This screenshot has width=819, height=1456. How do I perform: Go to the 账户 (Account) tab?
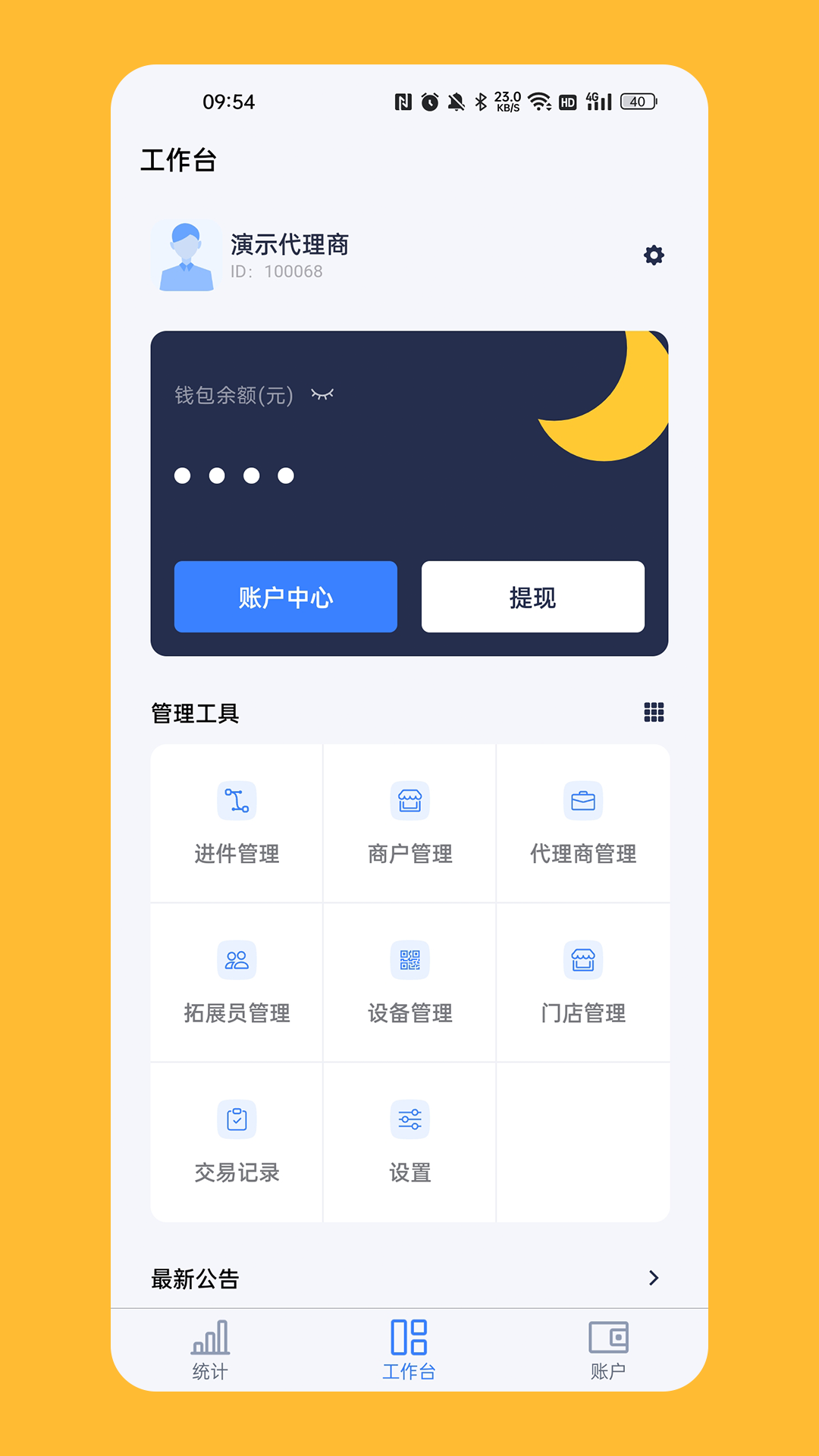click(608, 1350)
